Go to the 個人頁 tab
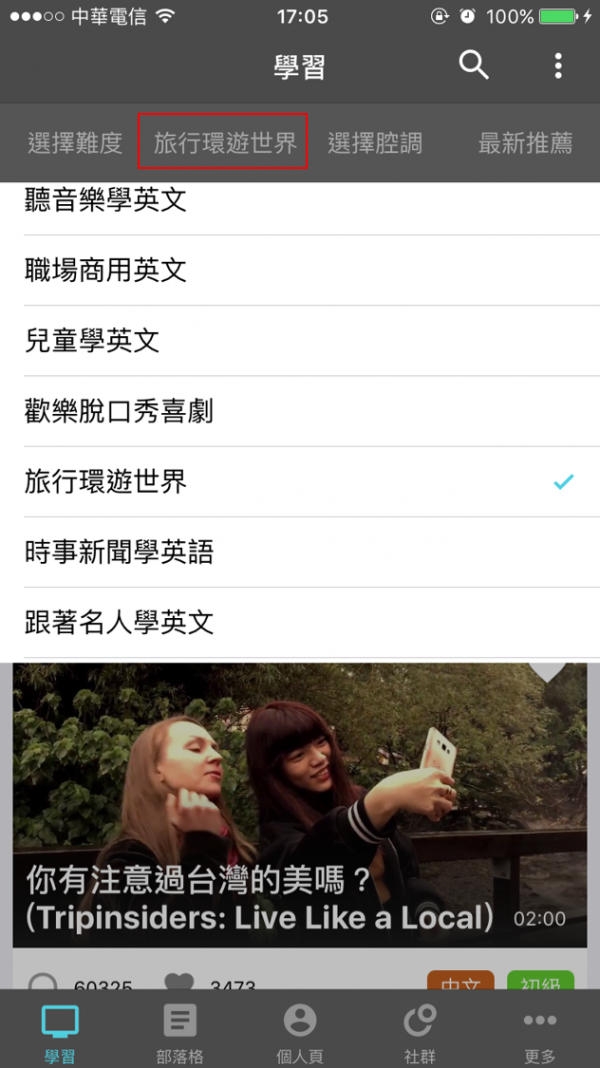 [x=300, y=1031]
